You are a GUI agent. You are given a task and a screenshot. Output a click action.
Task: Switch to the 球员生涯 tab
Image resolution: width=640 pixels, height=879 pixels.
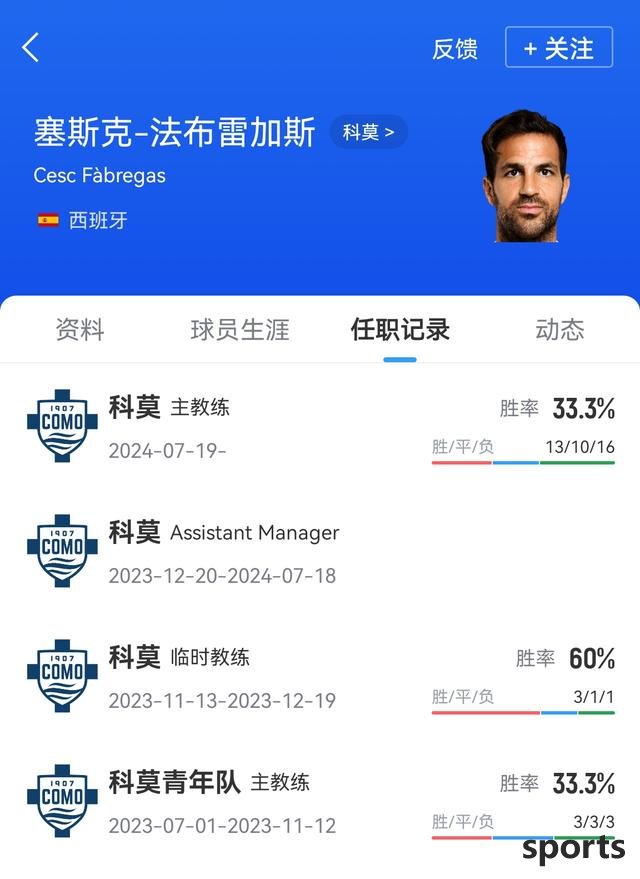click(240, 330)
